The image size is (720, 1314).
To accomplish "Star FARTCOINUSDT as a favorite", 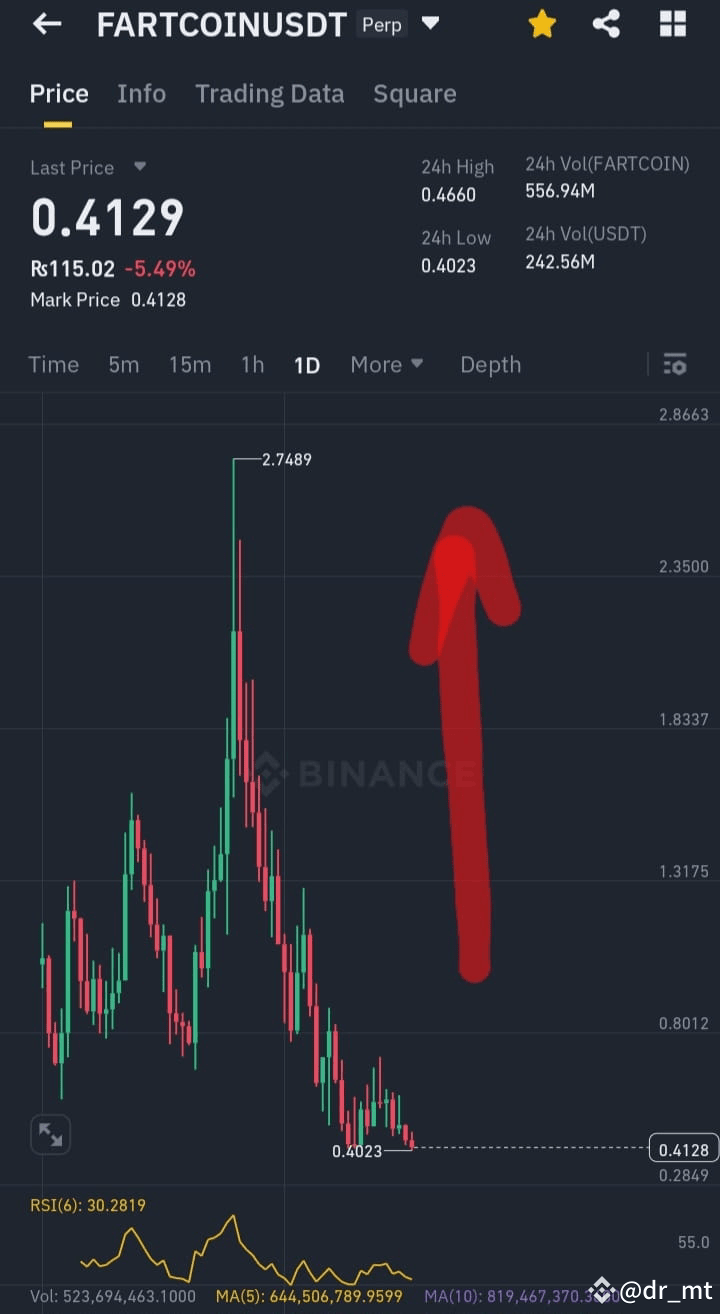I will pyautogui.click(x=541, y=24).
